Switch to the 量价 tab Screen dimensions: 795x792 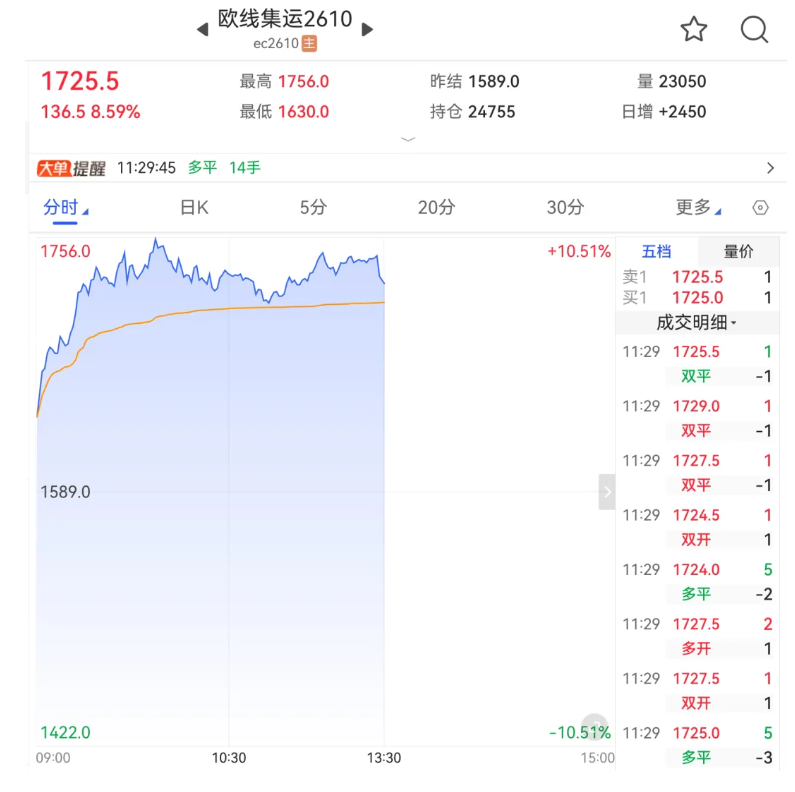coord(738,251)
